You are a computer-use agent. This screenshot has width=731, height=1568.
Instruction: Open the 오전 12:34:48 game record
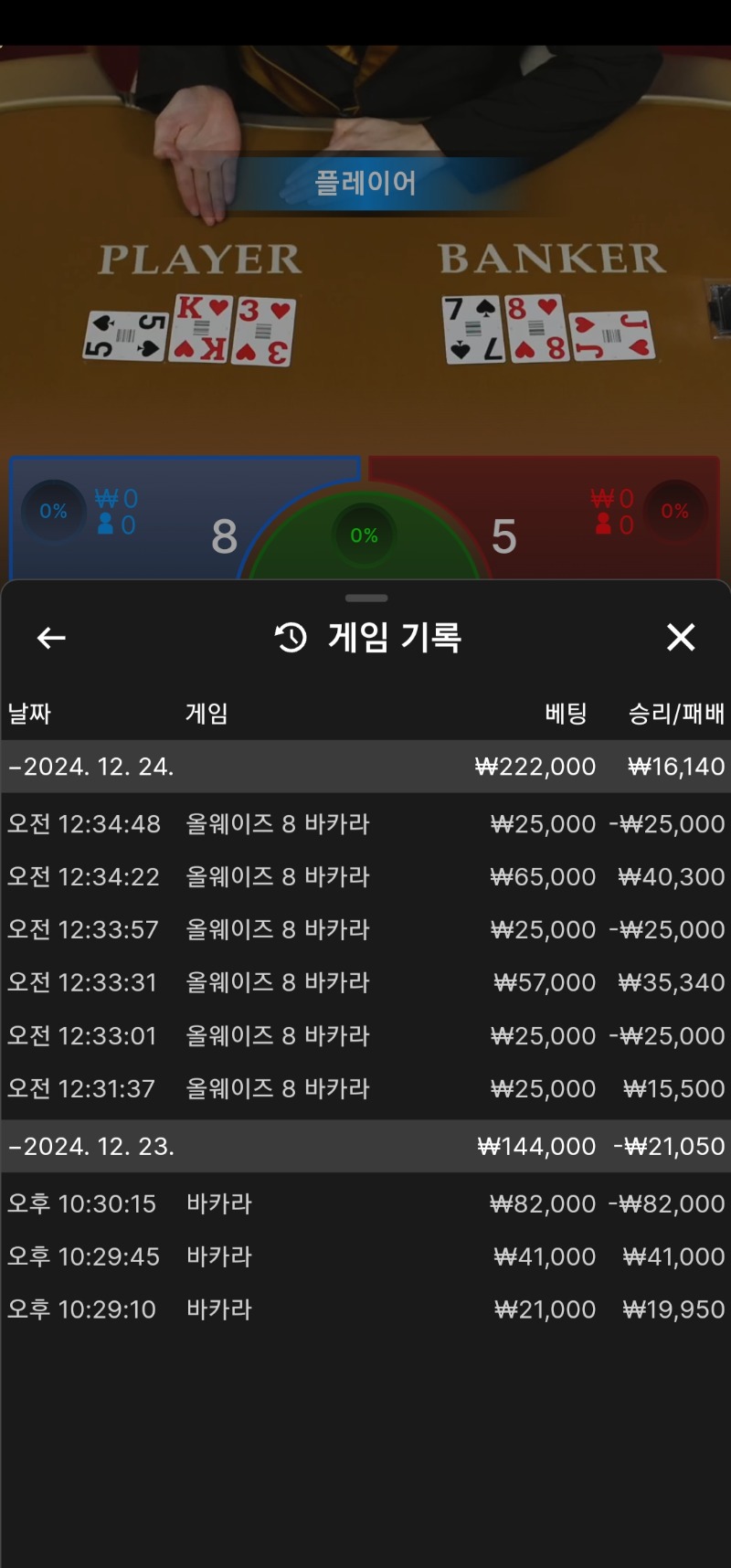click(365, 824)
